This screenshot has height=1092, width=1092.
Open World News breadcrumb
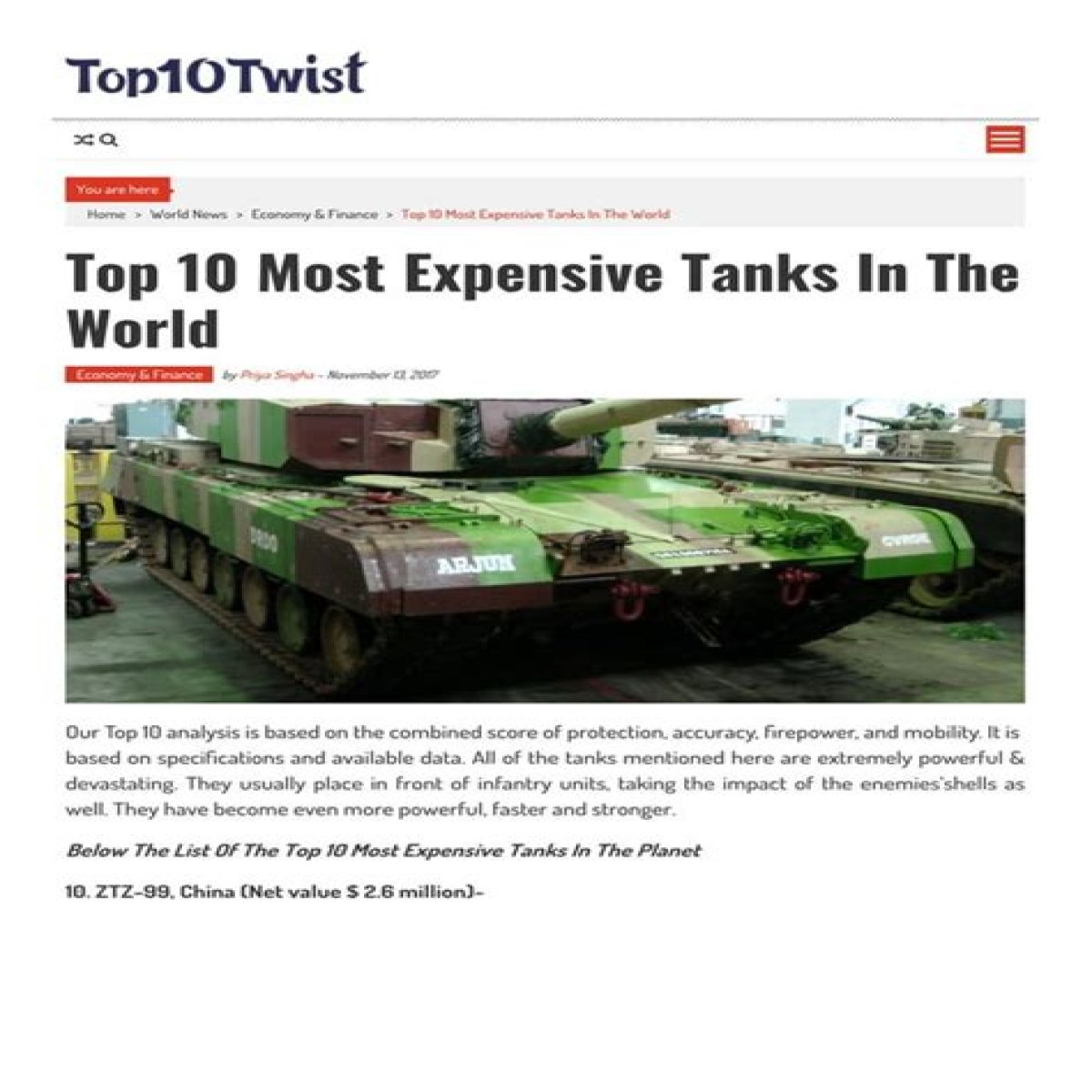pyautogui.click(x=188, y=215)
